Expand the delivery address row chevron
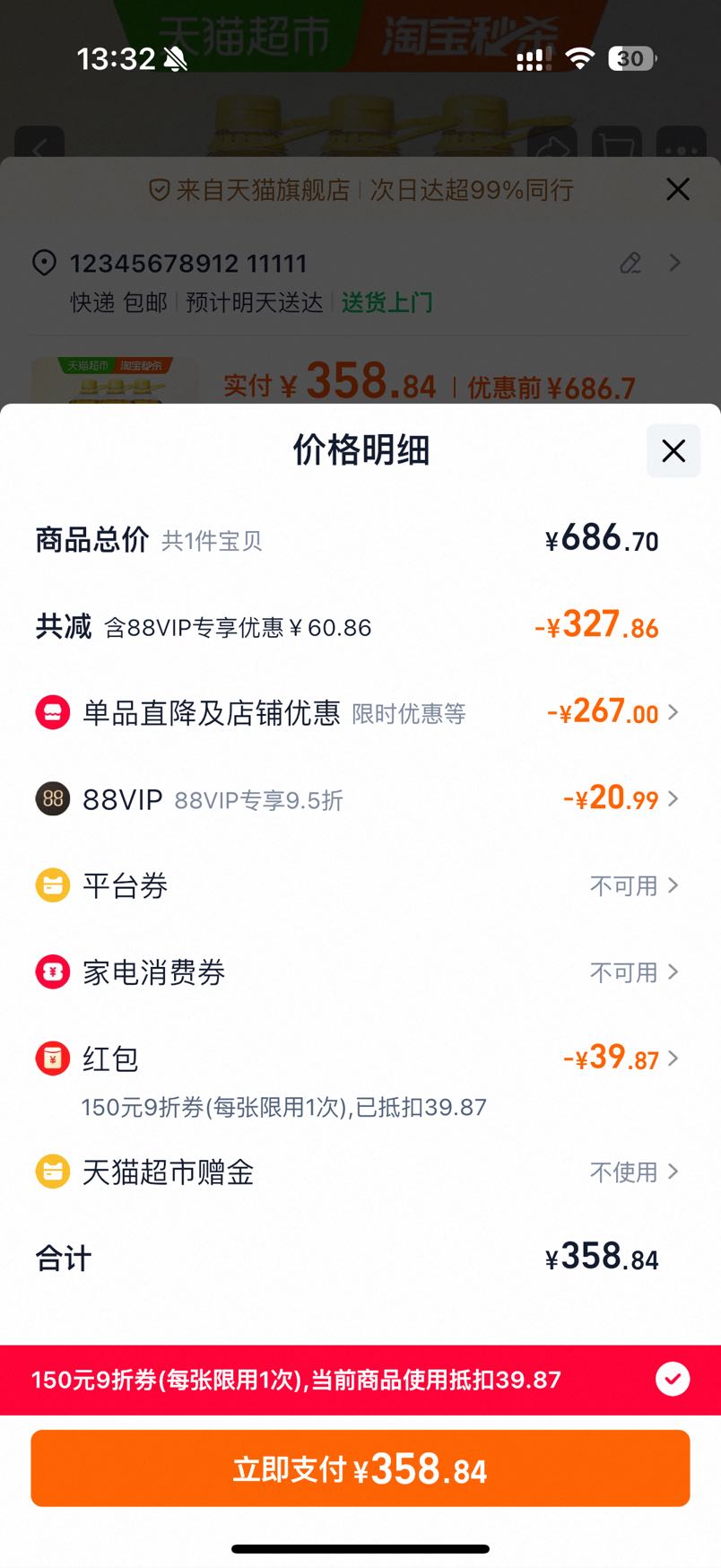721x1568 pixels. coord(674,263)
